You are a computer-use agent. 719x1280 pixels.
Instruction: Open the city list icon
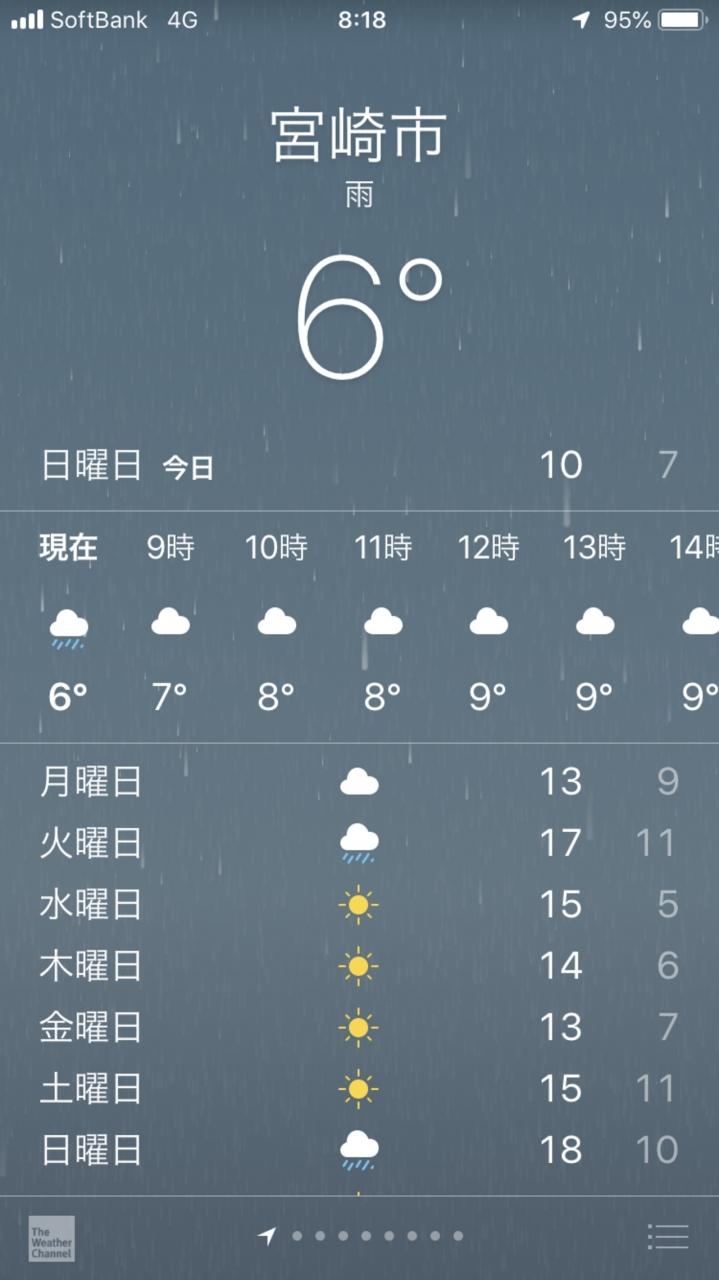point(668,1237)
